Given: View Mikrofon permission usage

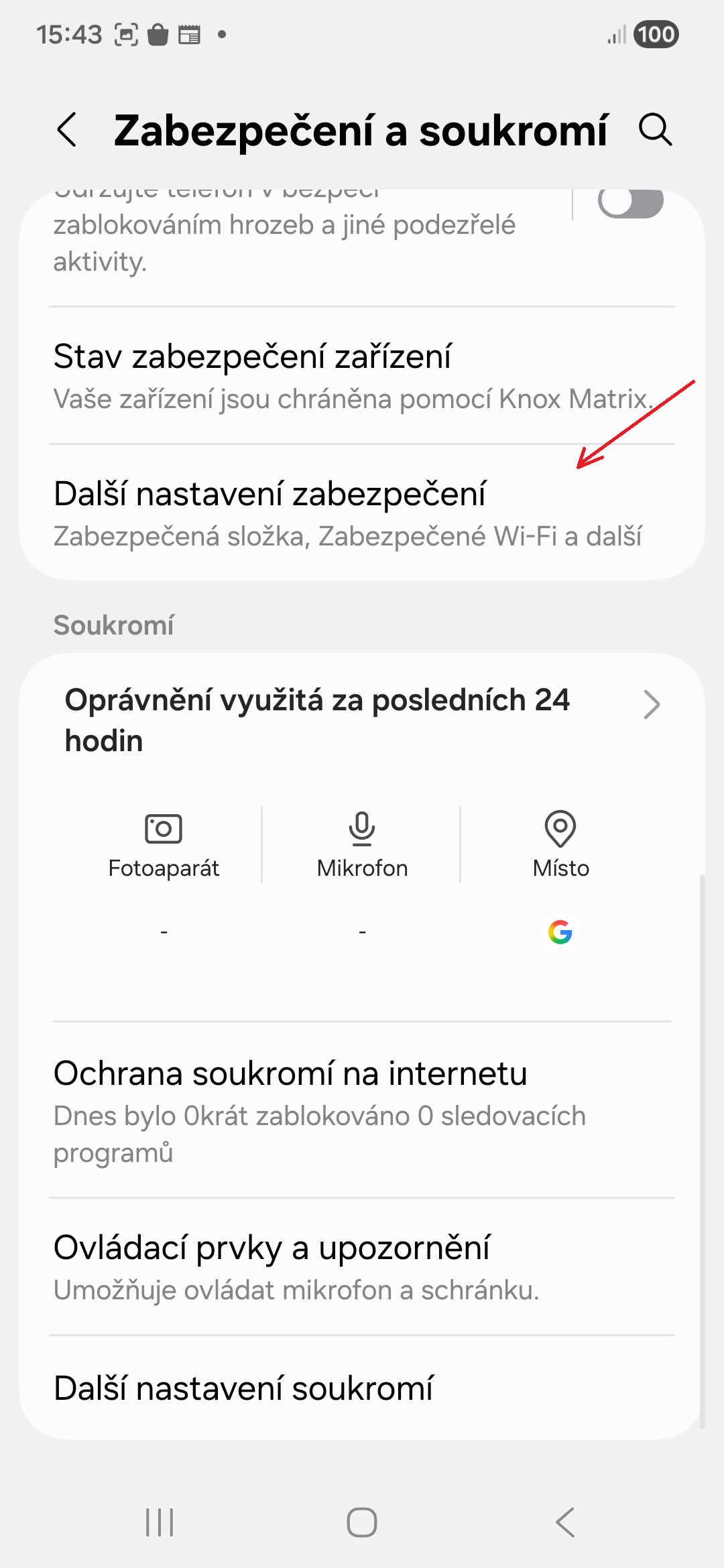Looking at the screenshot, I should (x=362, y=844).
